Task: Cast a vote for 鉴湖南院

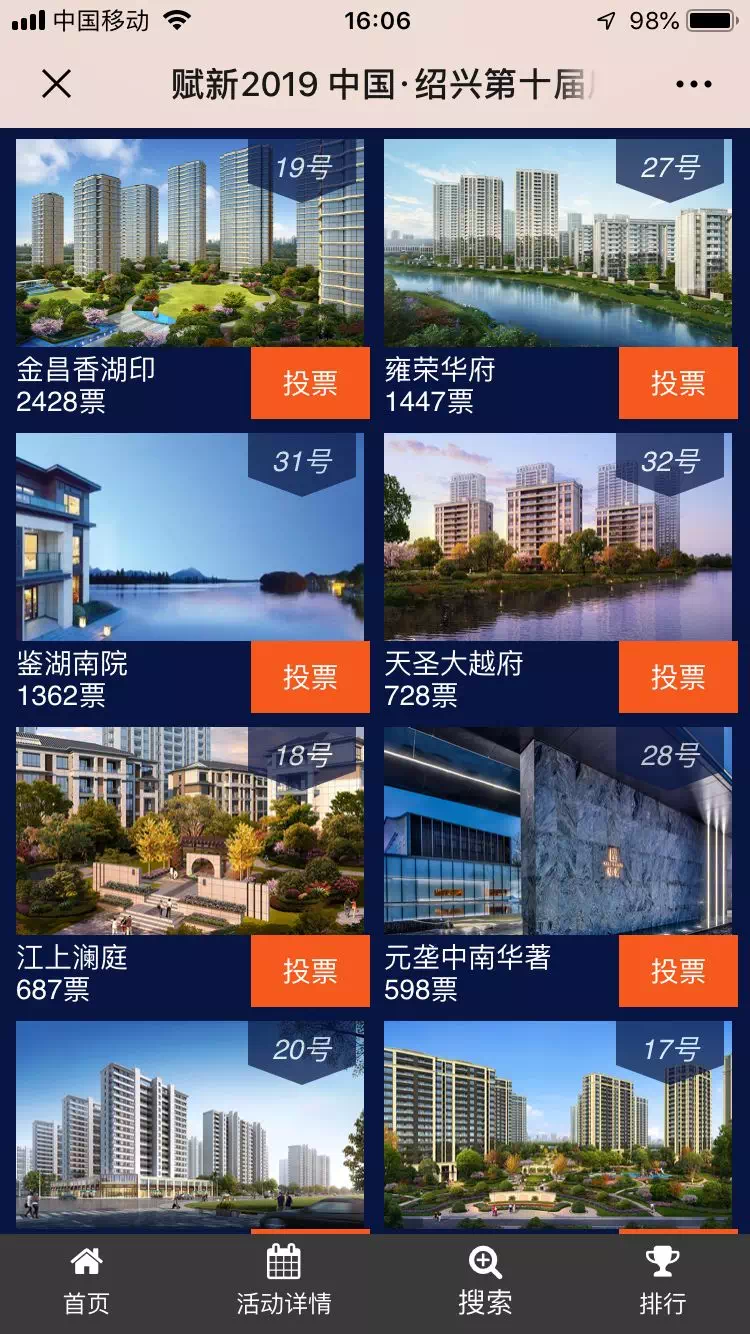Action: [310, 677]
